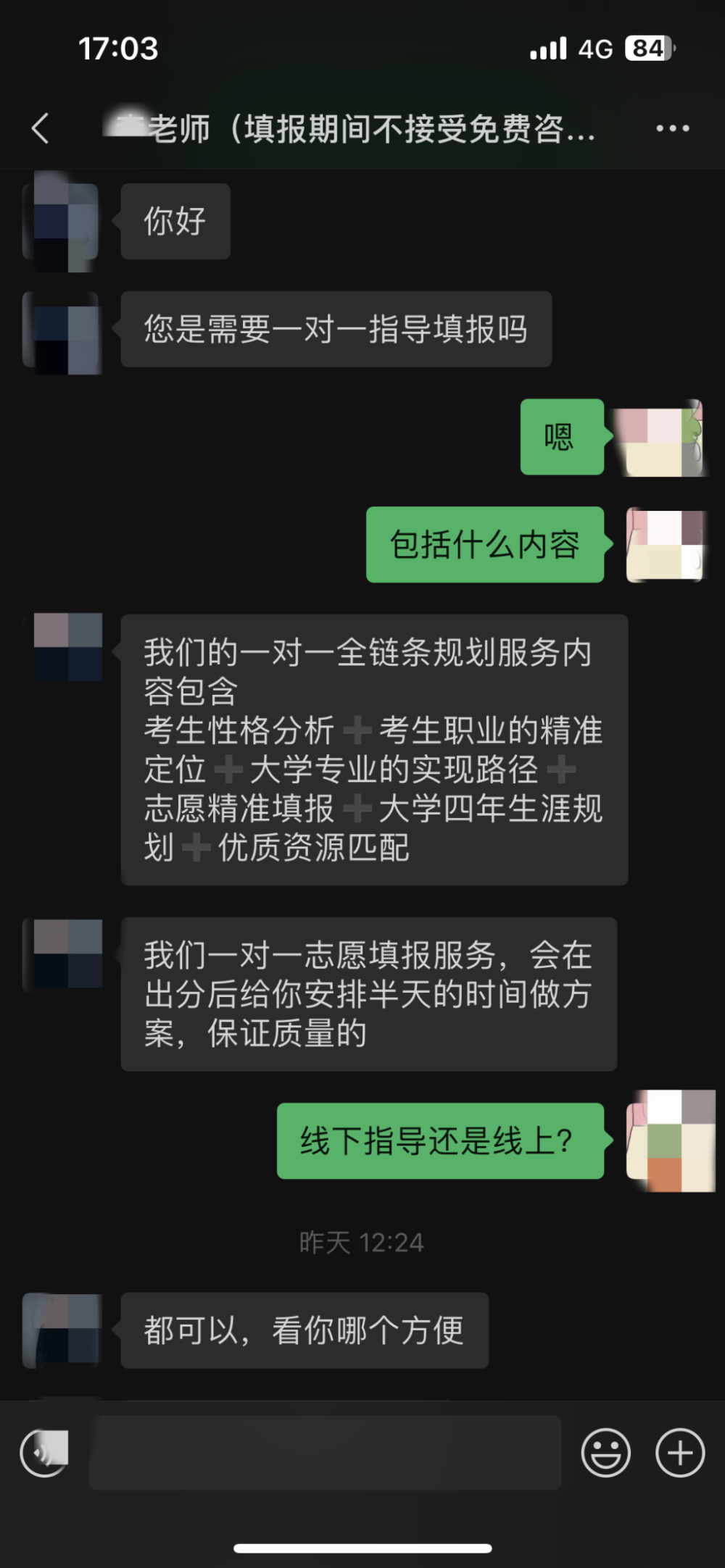Go back to the chat list
The image size is (725, 1568).
click(x=41, y=128)
